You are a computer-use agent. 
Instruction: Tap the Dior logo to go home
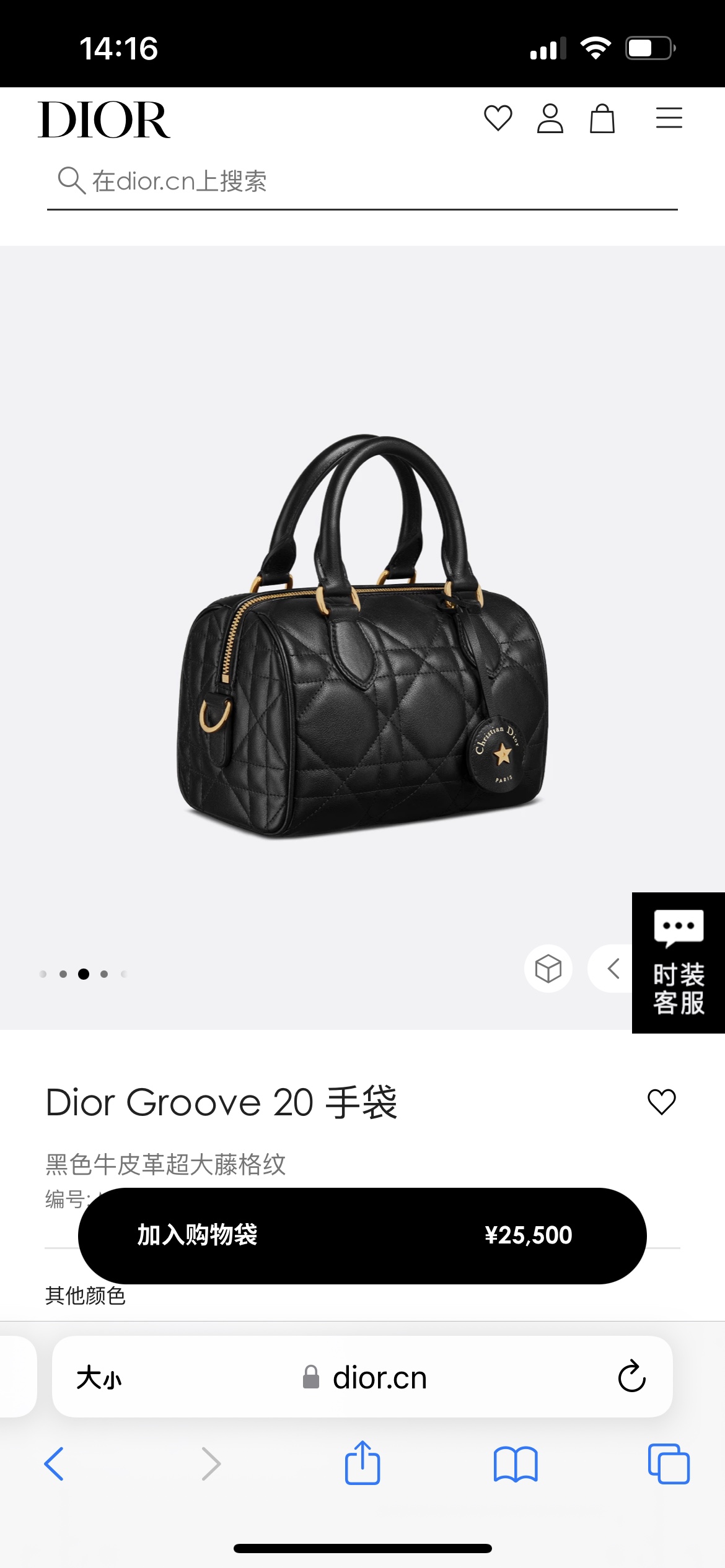tap(104, 120)
